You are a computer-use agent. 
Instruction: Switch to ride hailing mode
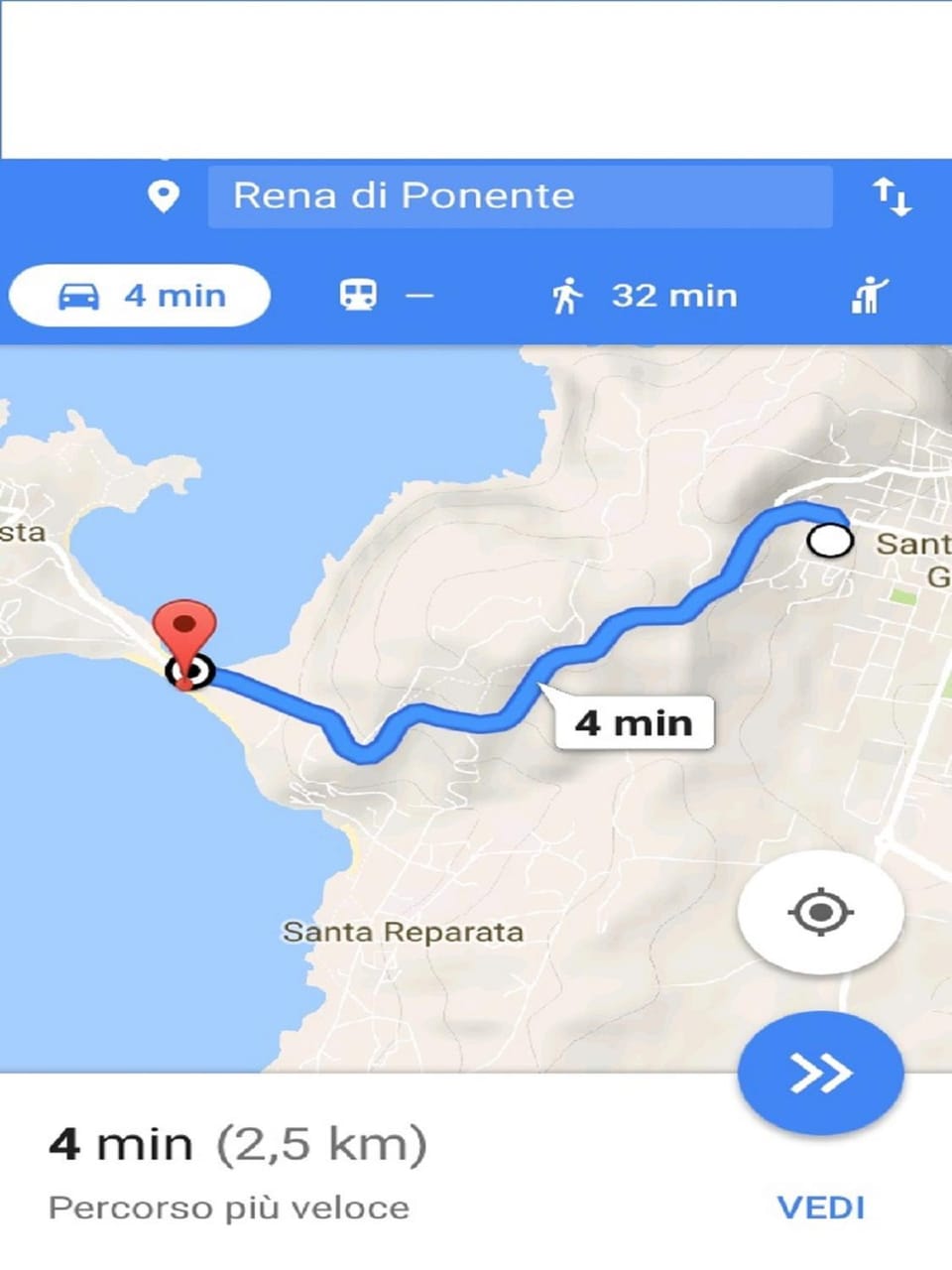click(x=870, y=296)
